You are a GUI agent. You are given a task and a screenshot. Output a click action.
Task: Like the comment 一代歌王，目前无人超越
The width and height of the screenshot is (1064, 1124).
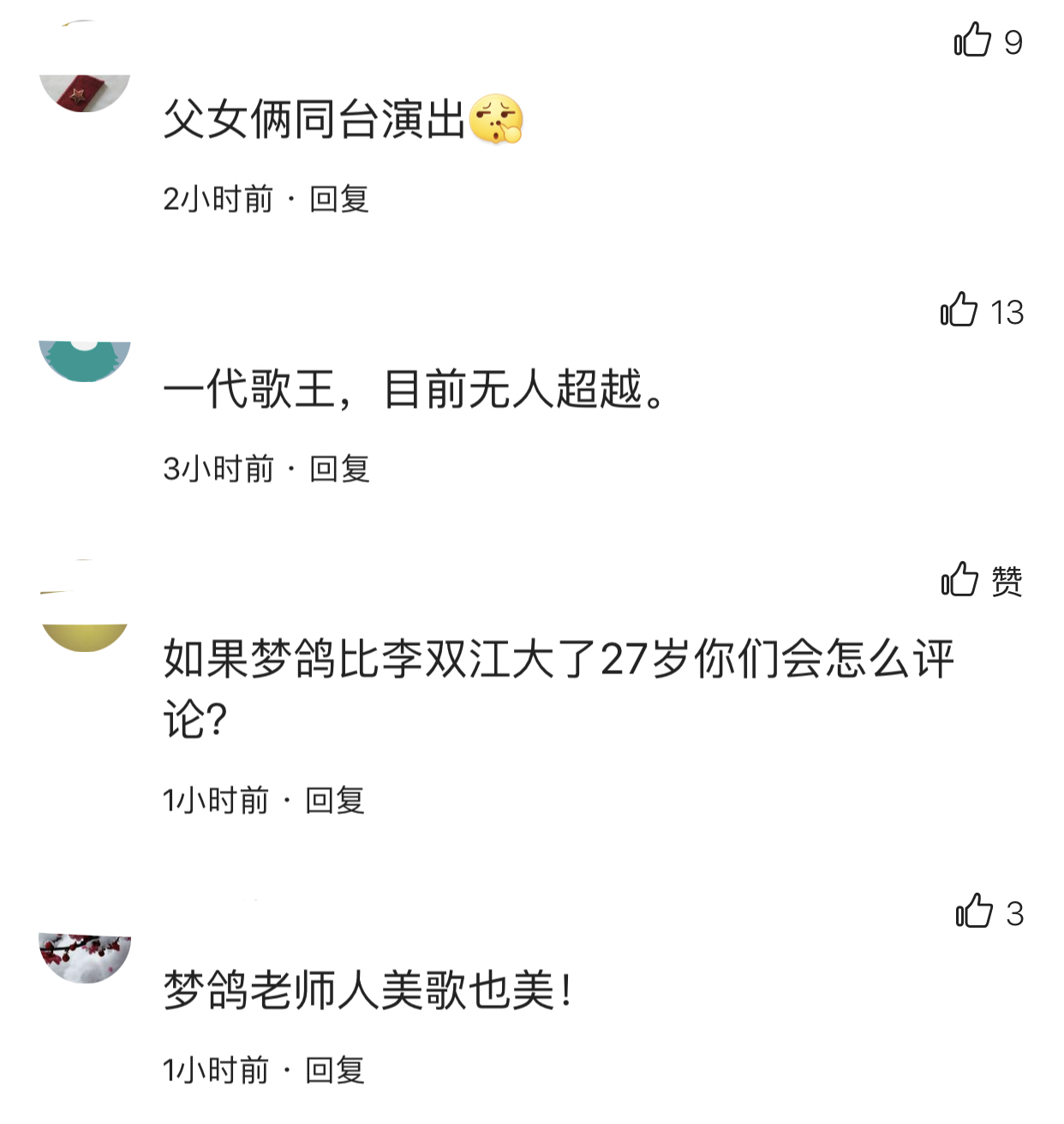click(x=959, y=310)
